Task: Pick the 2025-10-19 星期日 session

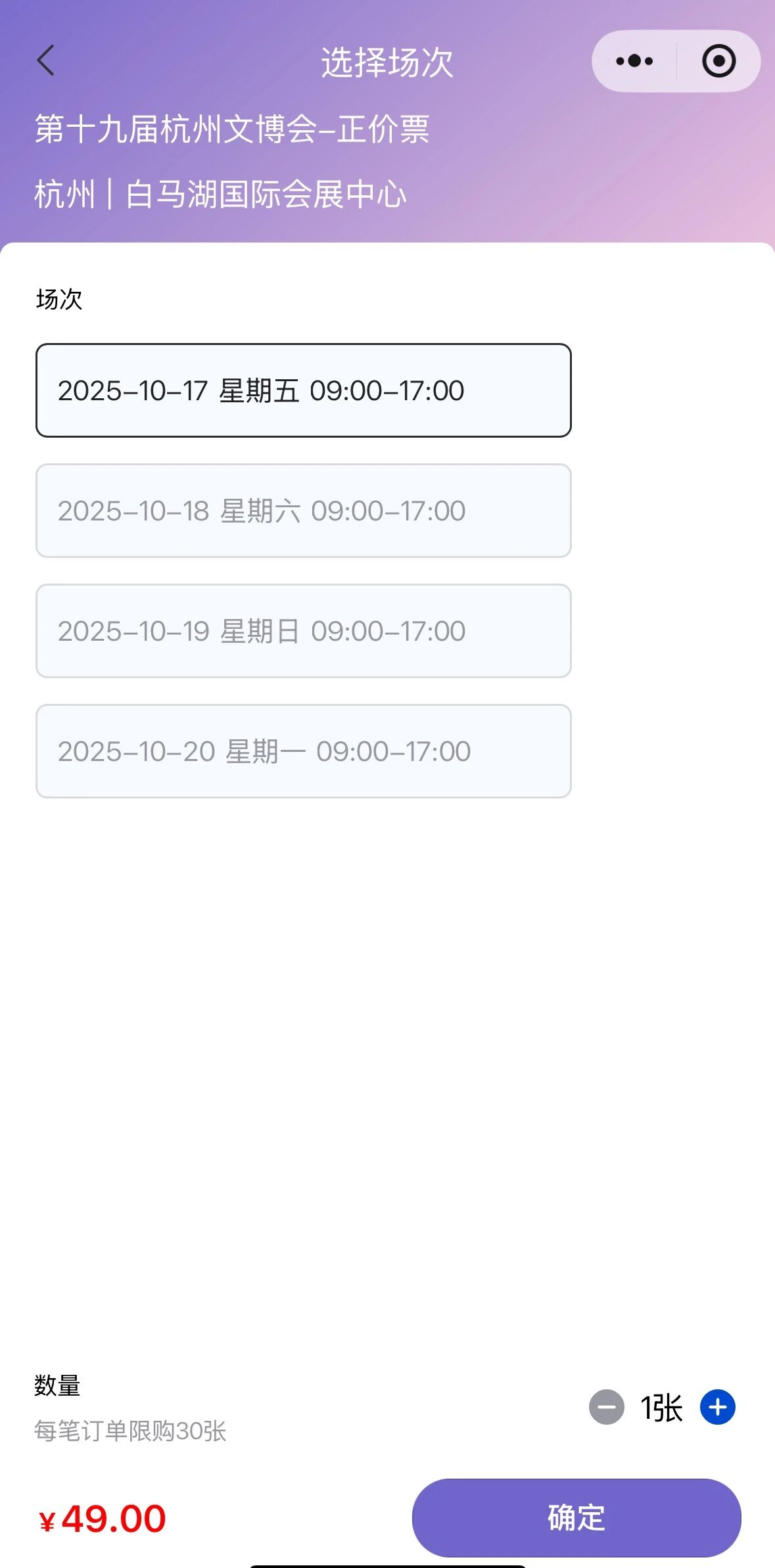Action: pyautogui.click(x=303, y=631)
